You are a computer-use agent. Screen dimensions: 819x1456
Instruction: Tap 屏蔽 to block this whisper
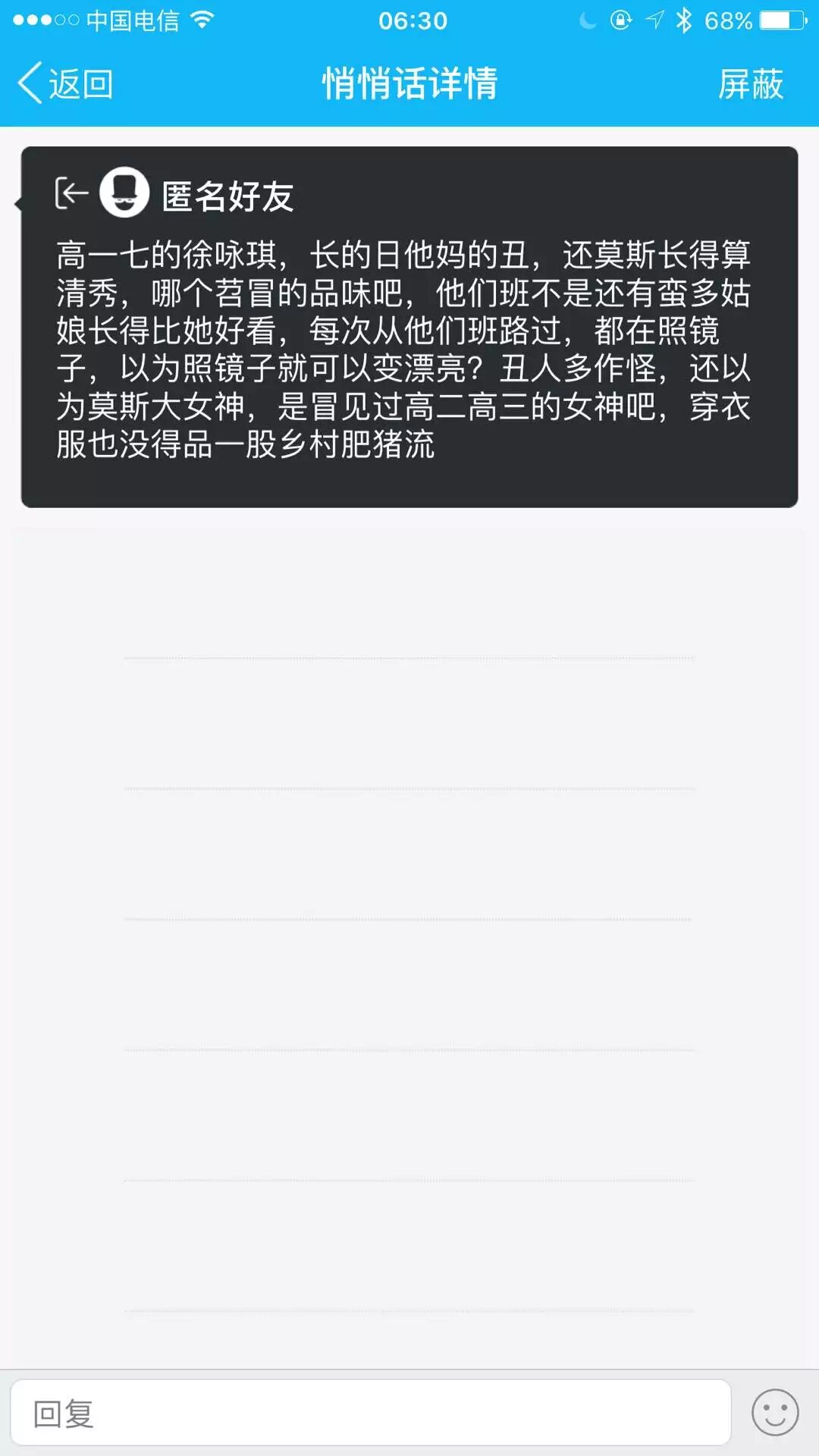tap(750, 84)
